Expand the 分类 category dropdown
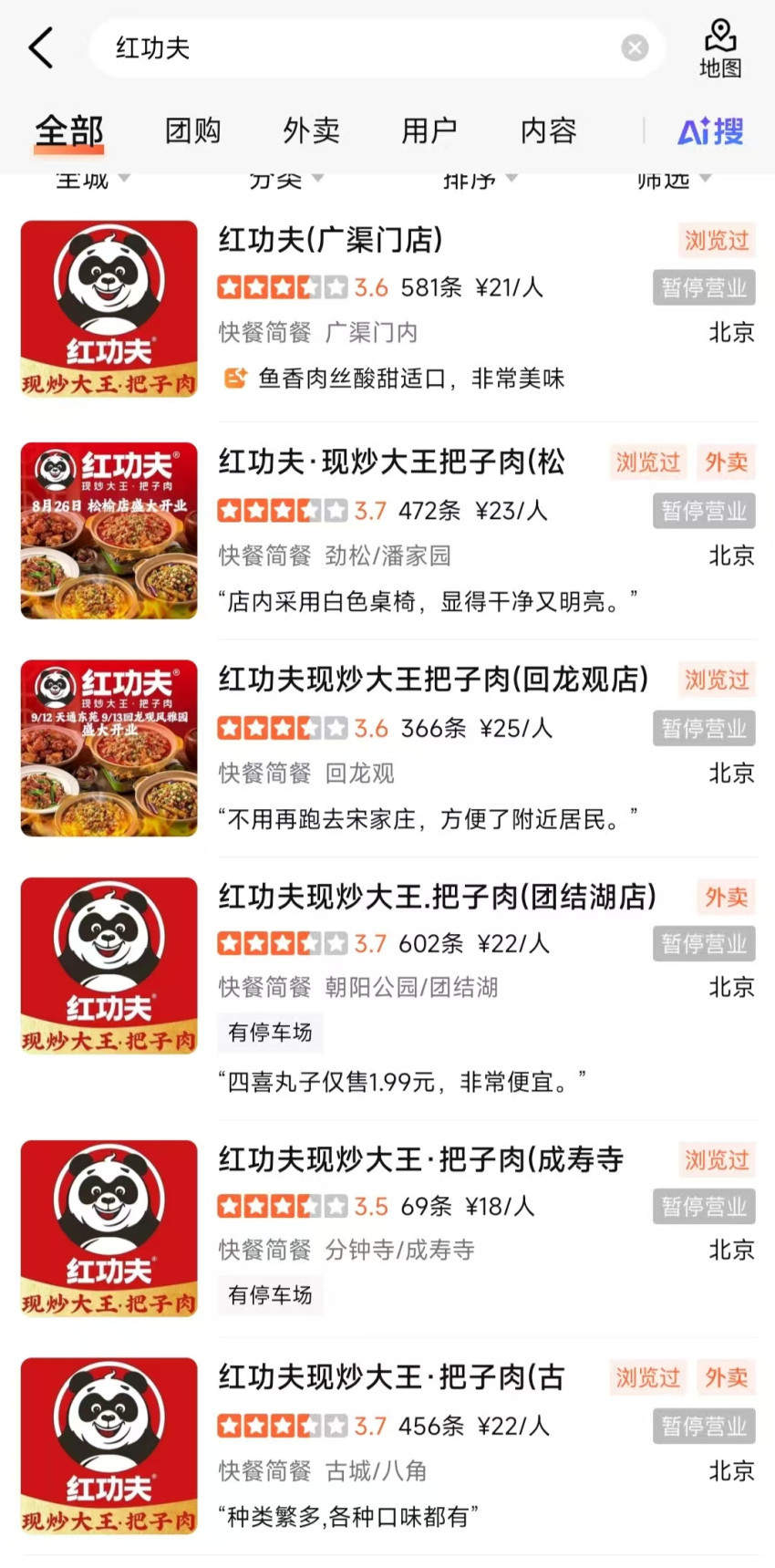This screenshot has width=775, height=1568. (x=284, y=181)
